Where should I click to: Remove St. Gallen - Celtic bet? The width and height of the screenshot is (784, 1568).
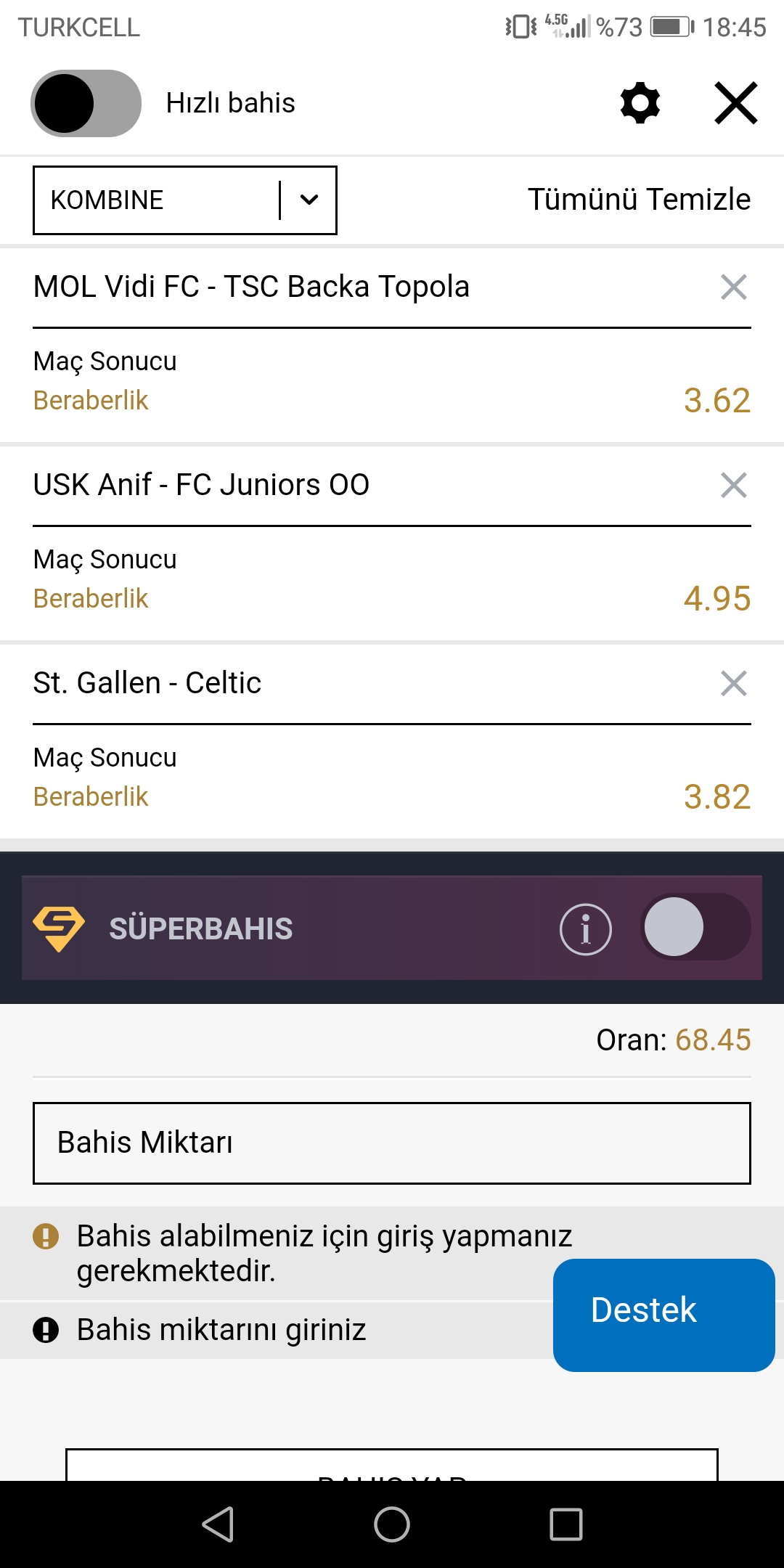click(734, 683)
